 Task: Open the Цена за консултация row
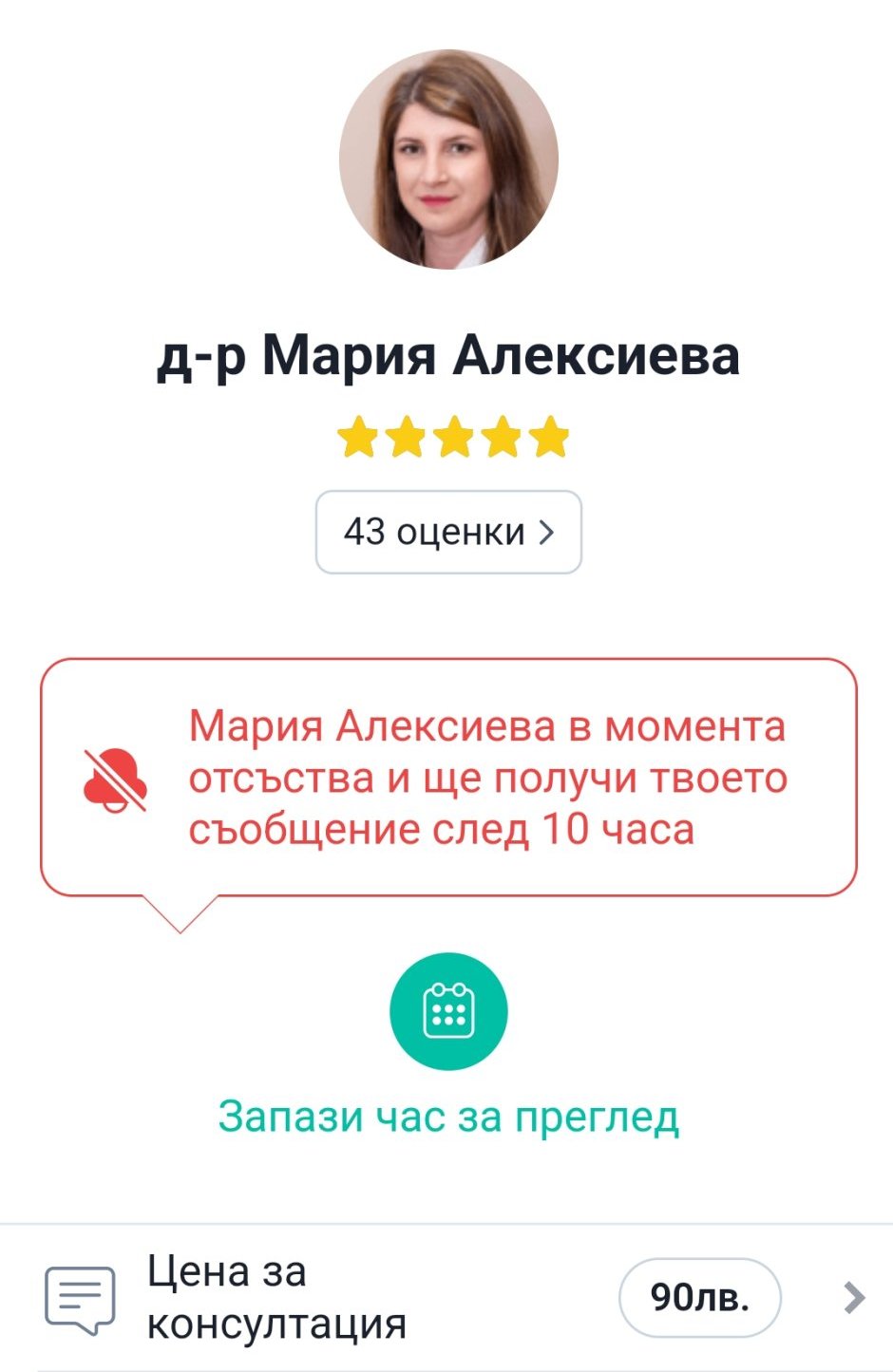pyautogui.click(x=446, y=1297)
